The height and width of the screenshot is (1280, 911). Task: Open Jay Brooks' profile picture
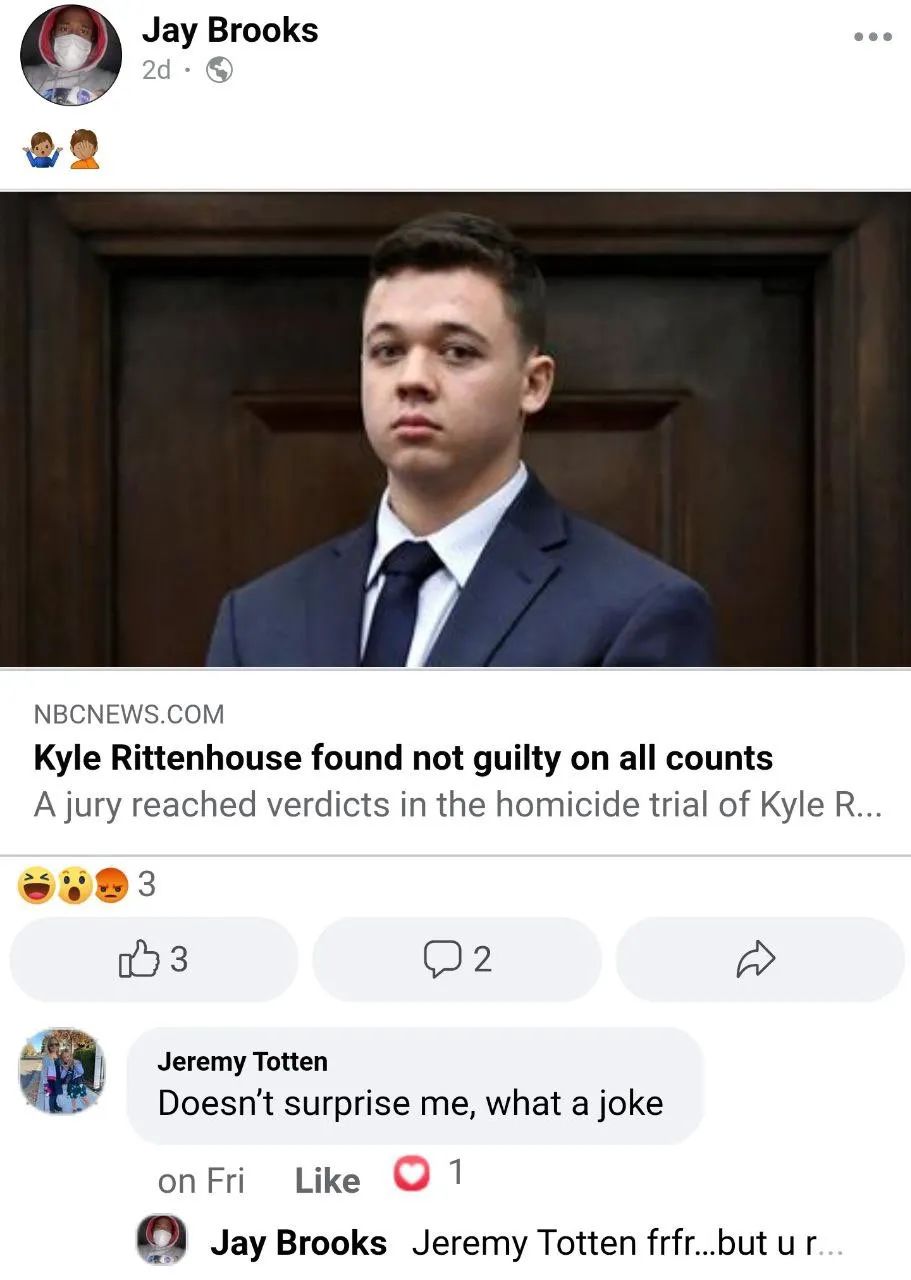point(70,55)
